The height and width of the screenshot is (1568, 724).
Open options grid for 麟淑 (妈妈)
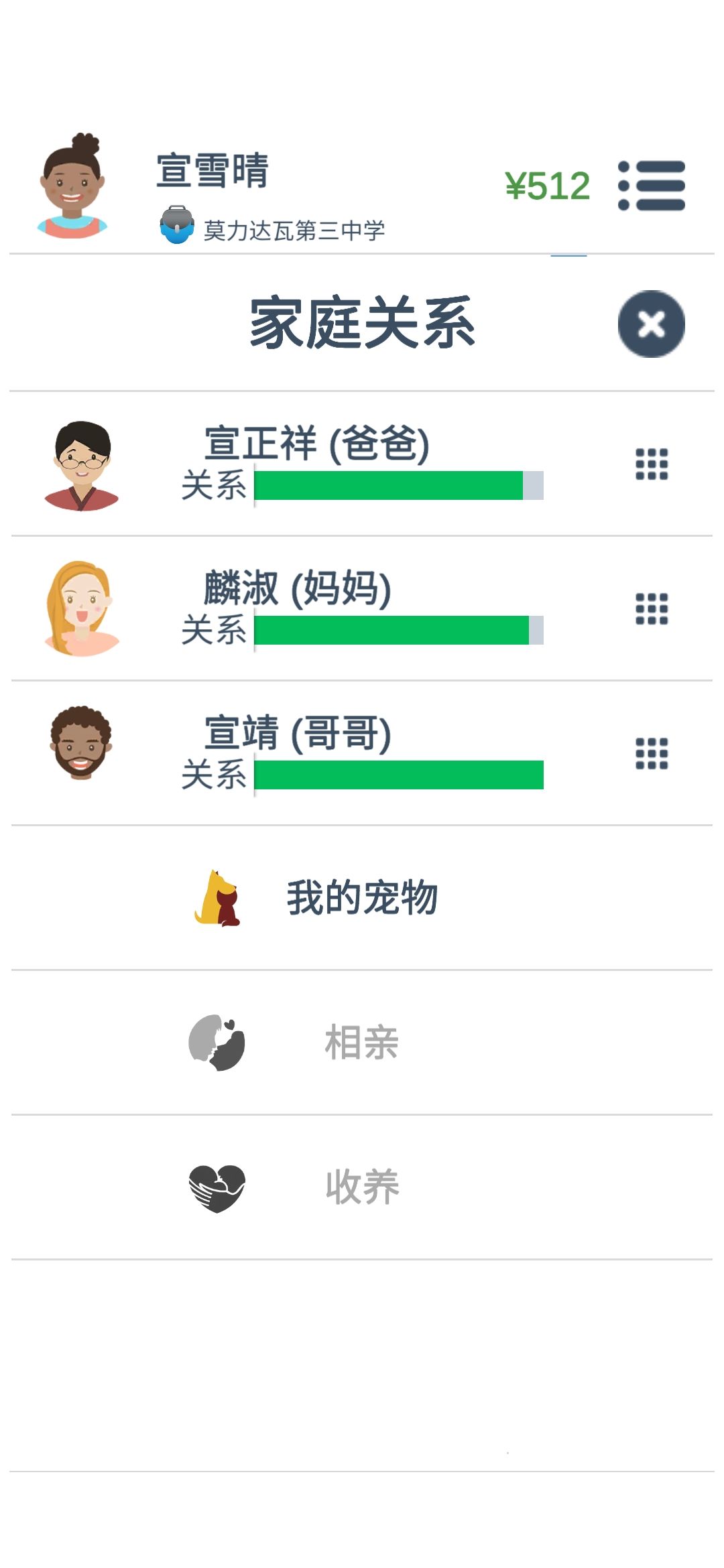(x=652, y=608)
